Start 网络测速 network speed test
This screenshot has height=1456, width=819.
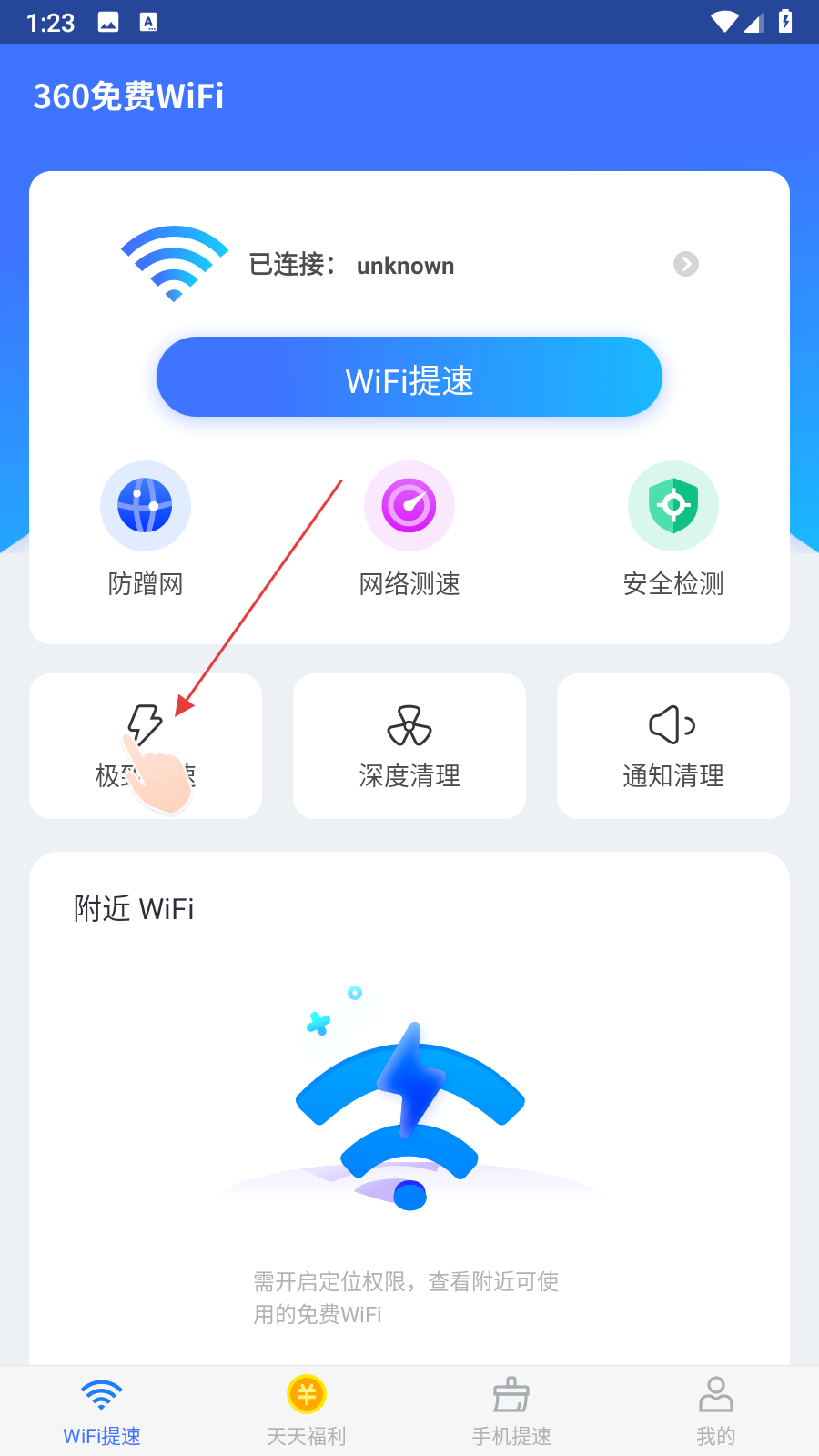point(409,528)
